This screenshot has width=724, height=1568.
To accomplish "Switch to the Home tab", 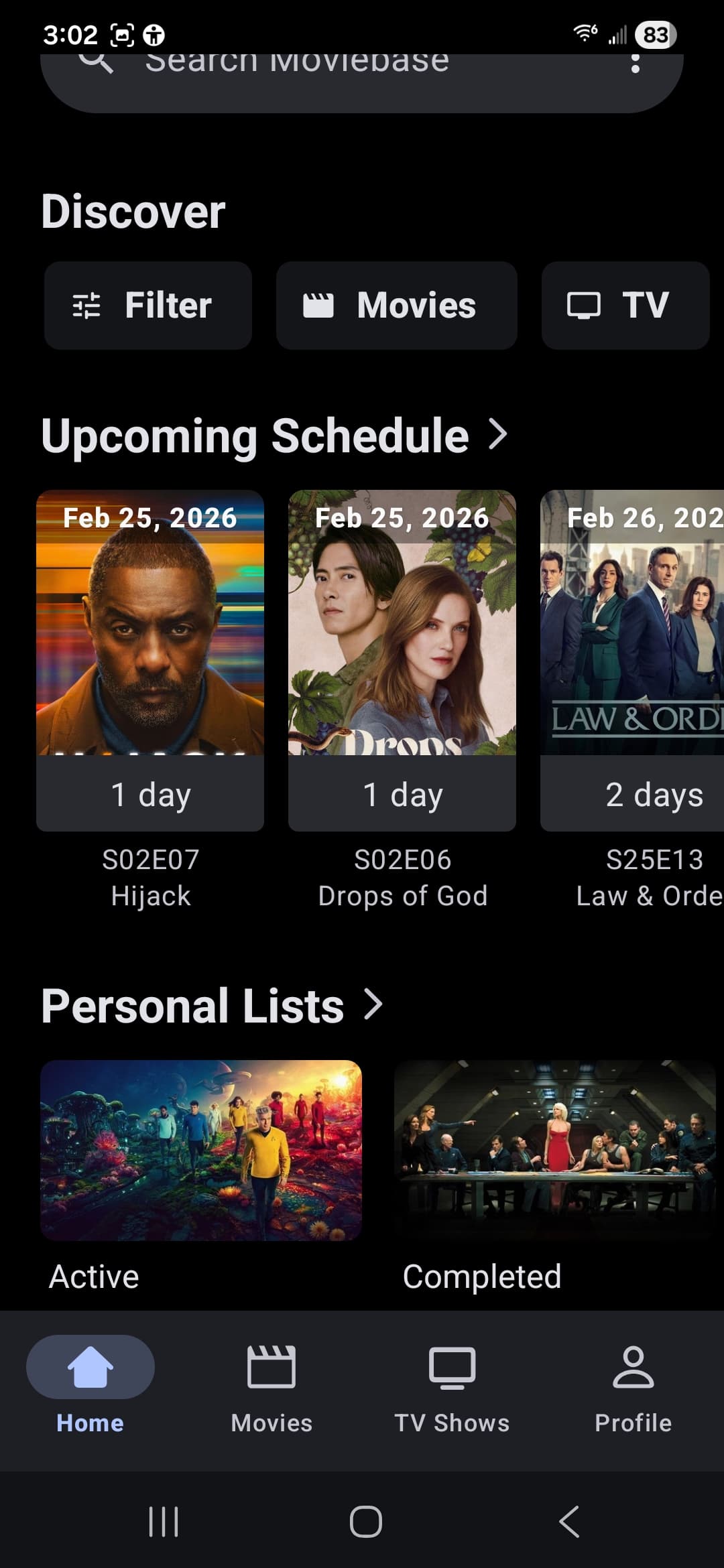I will (x=90, y=1386).
